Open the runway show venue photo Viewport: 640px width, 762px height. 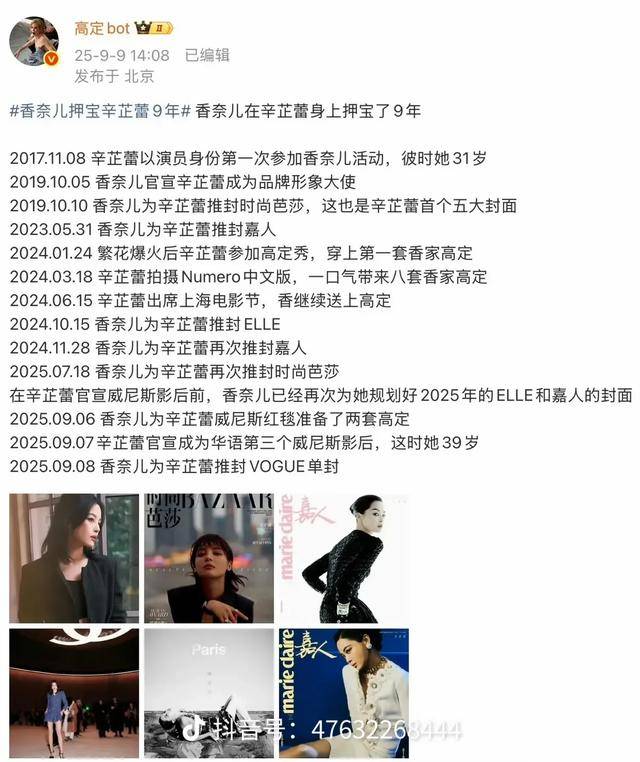pyautogui.click(x=74, y=692)
